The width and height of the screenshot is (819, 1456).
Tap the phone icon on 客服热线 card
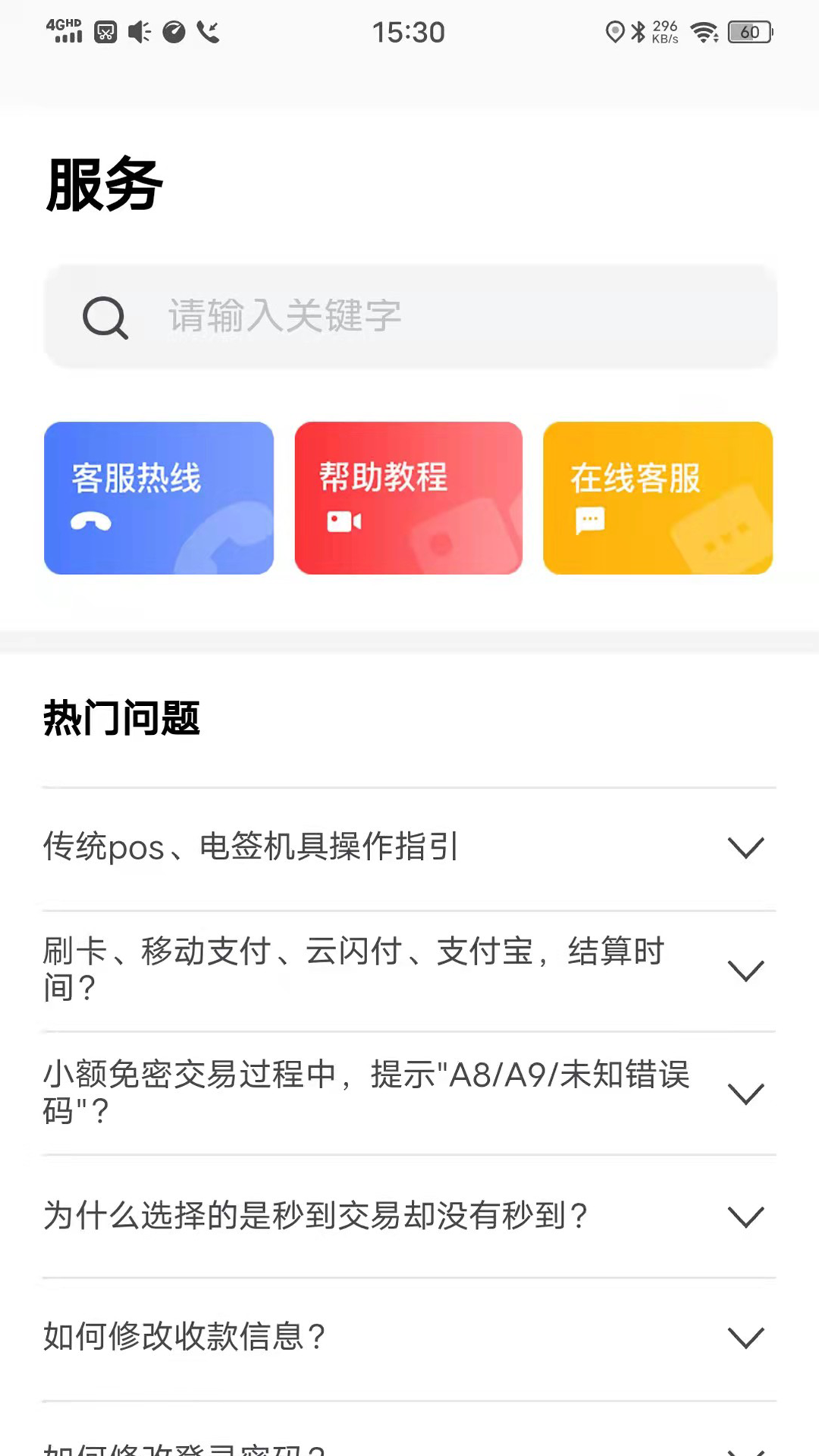click(93, 522)
